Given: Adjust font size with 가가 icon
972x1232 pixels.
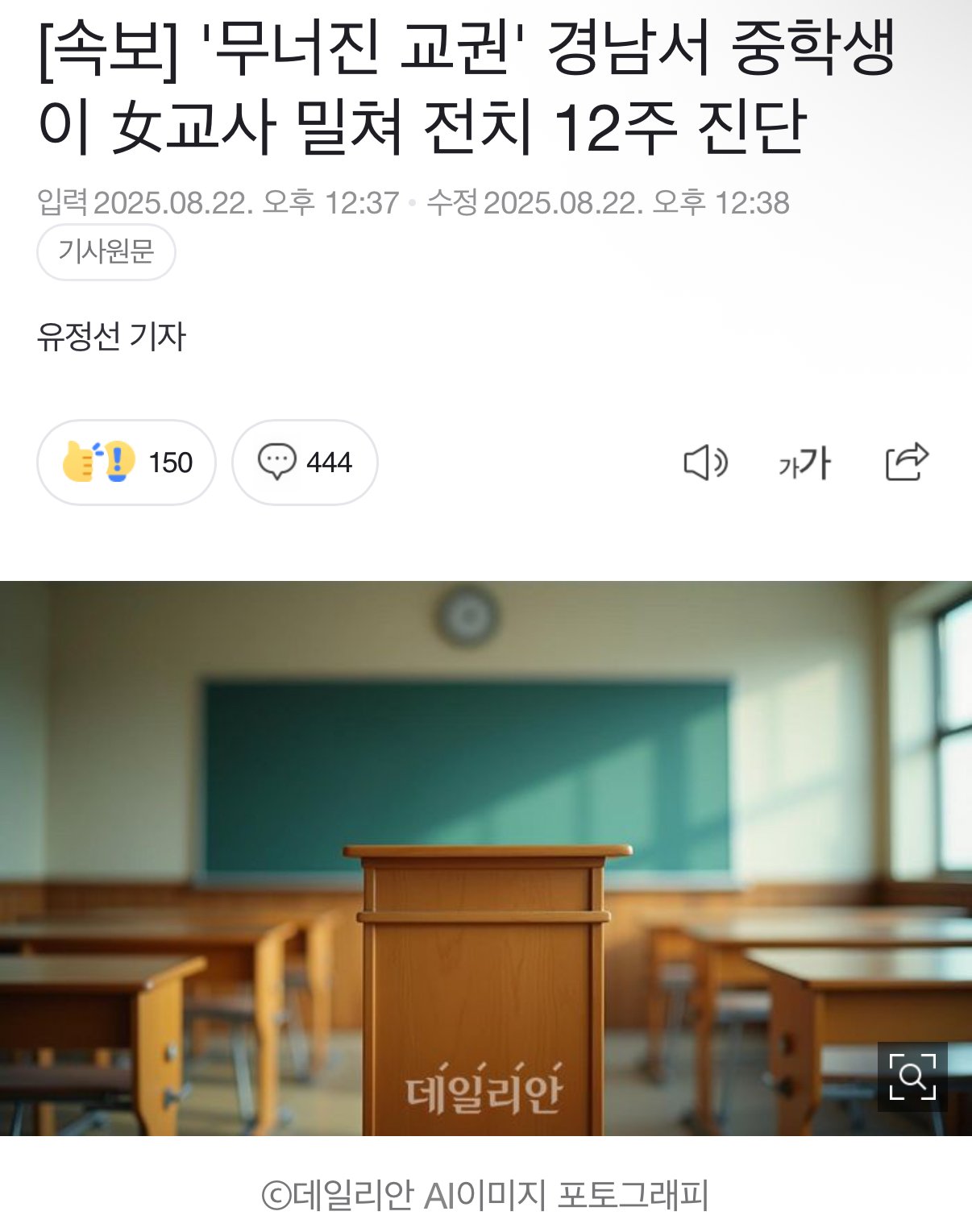Looking at the screenshot, I should click(x=804, y=463).
